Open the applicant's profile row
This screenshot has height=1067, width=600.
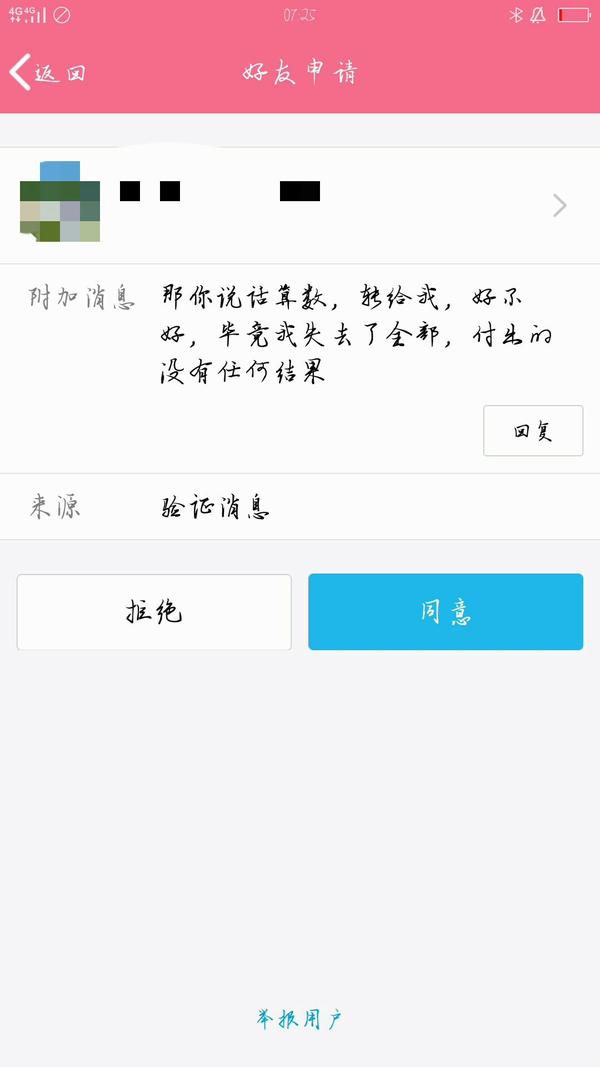pos(300,206)
